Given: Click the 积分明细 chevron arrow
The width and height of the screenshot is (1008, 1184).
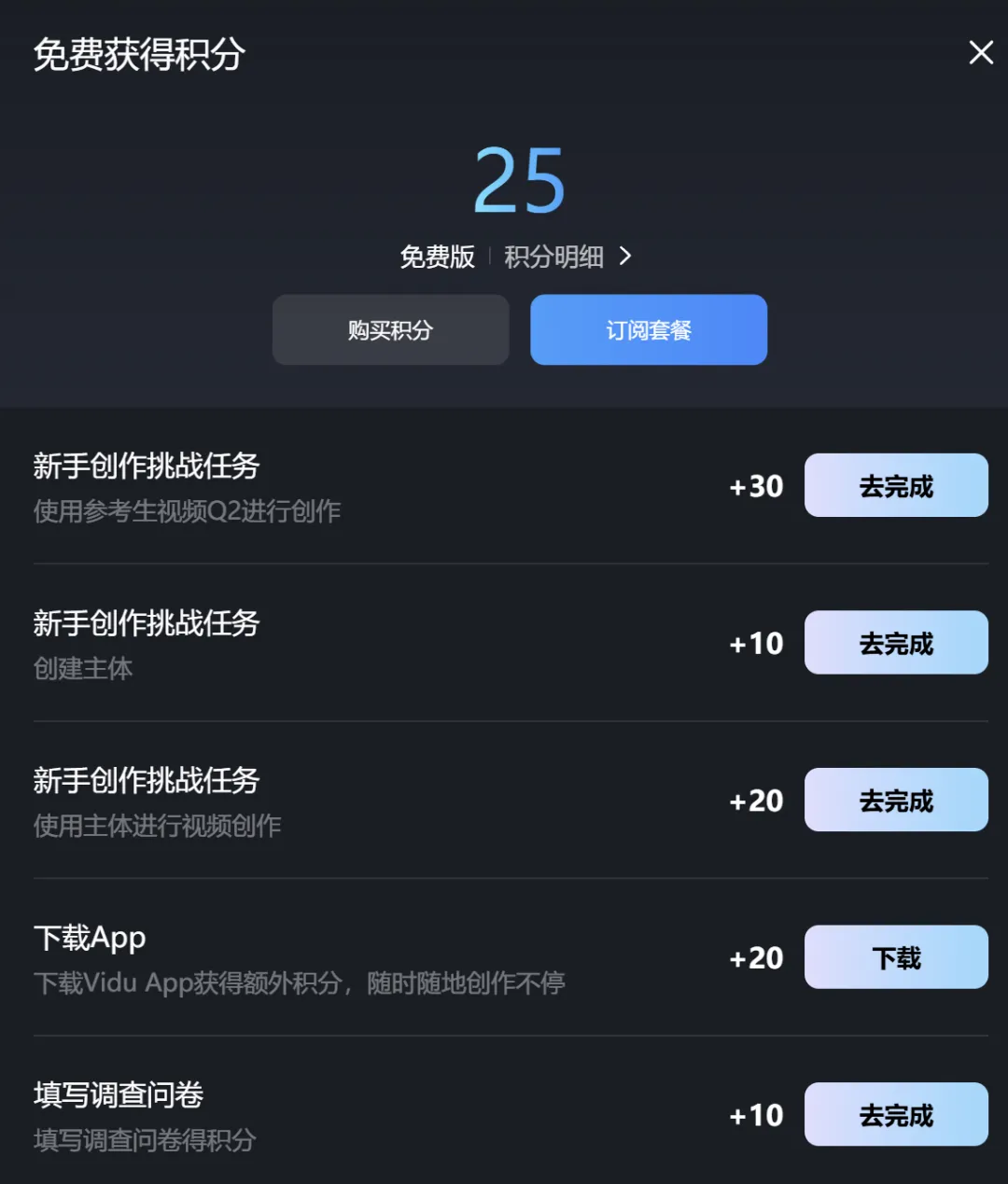Looking at the screenshot, I should coord(626,257).
